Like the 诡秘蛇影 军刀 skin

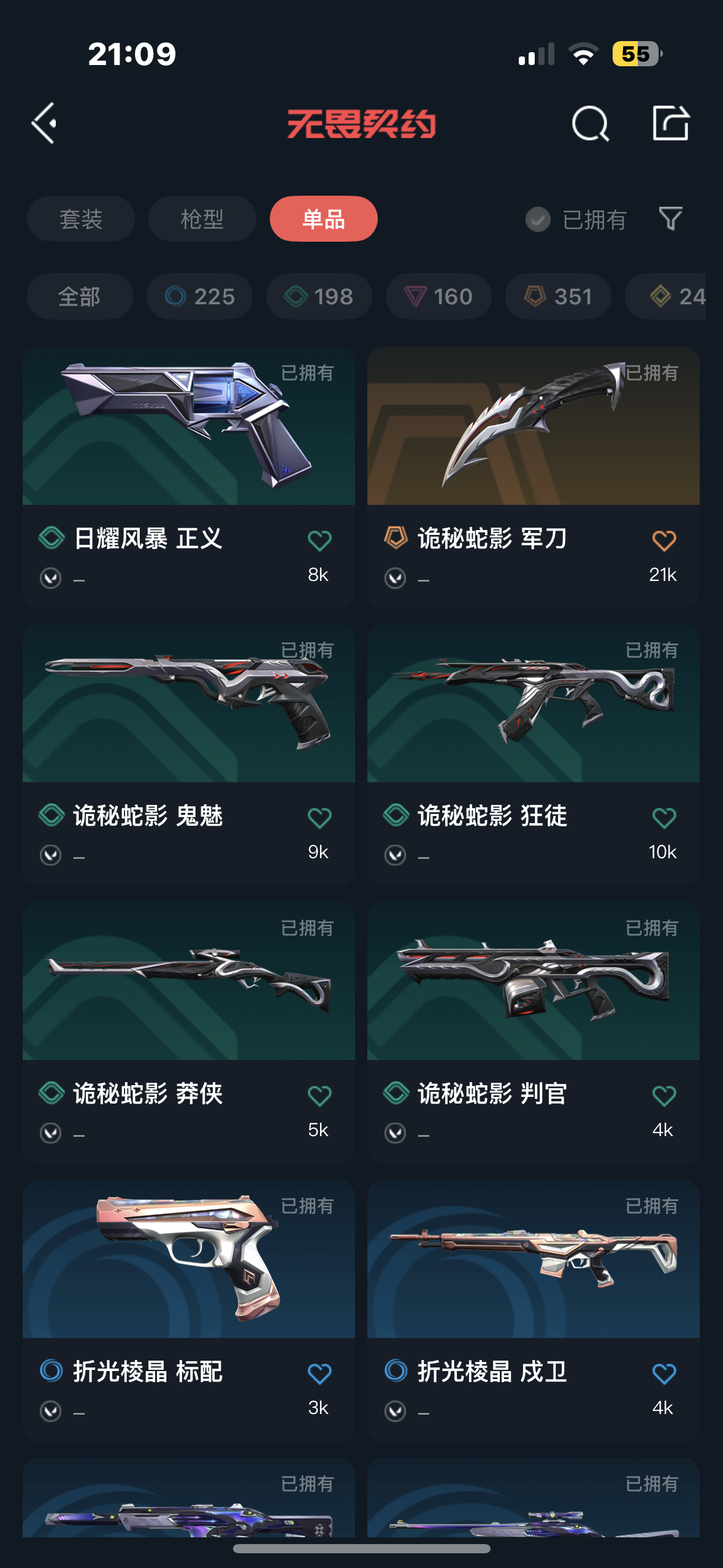[664, 540]
